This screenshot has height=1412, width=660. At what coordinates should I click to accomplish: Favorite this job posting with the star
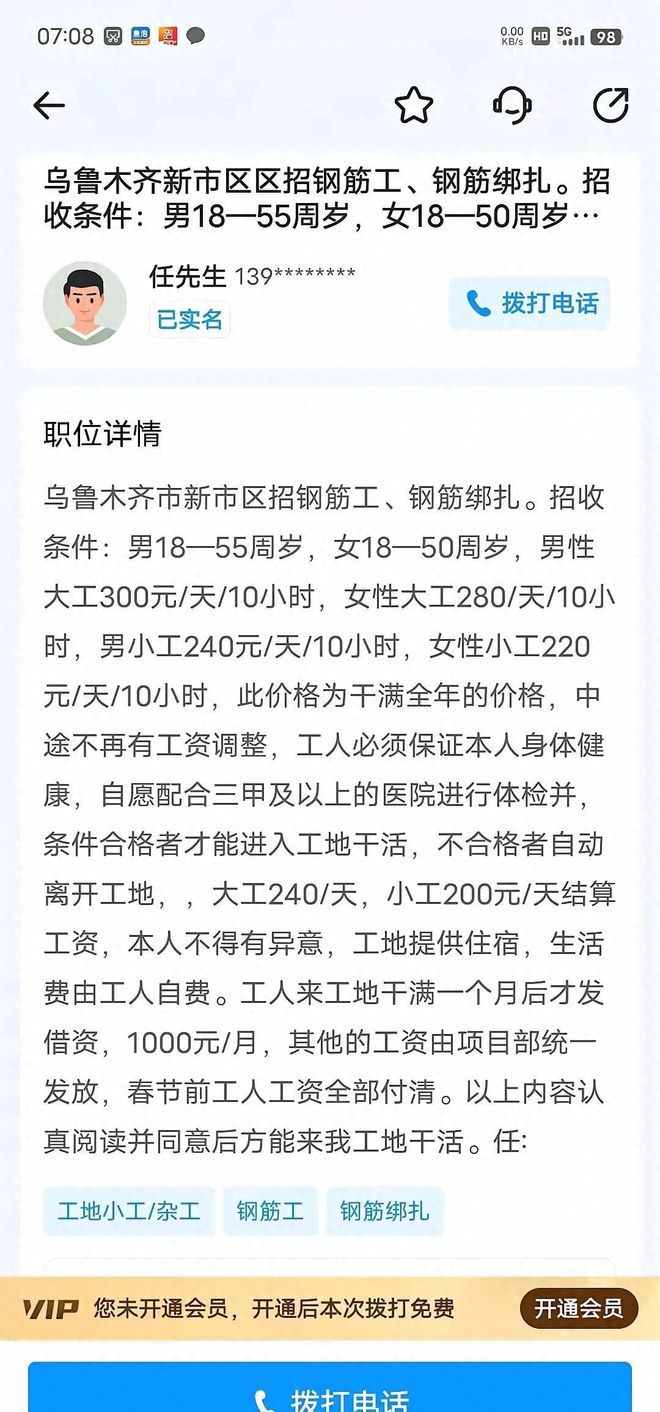[413, 105]
